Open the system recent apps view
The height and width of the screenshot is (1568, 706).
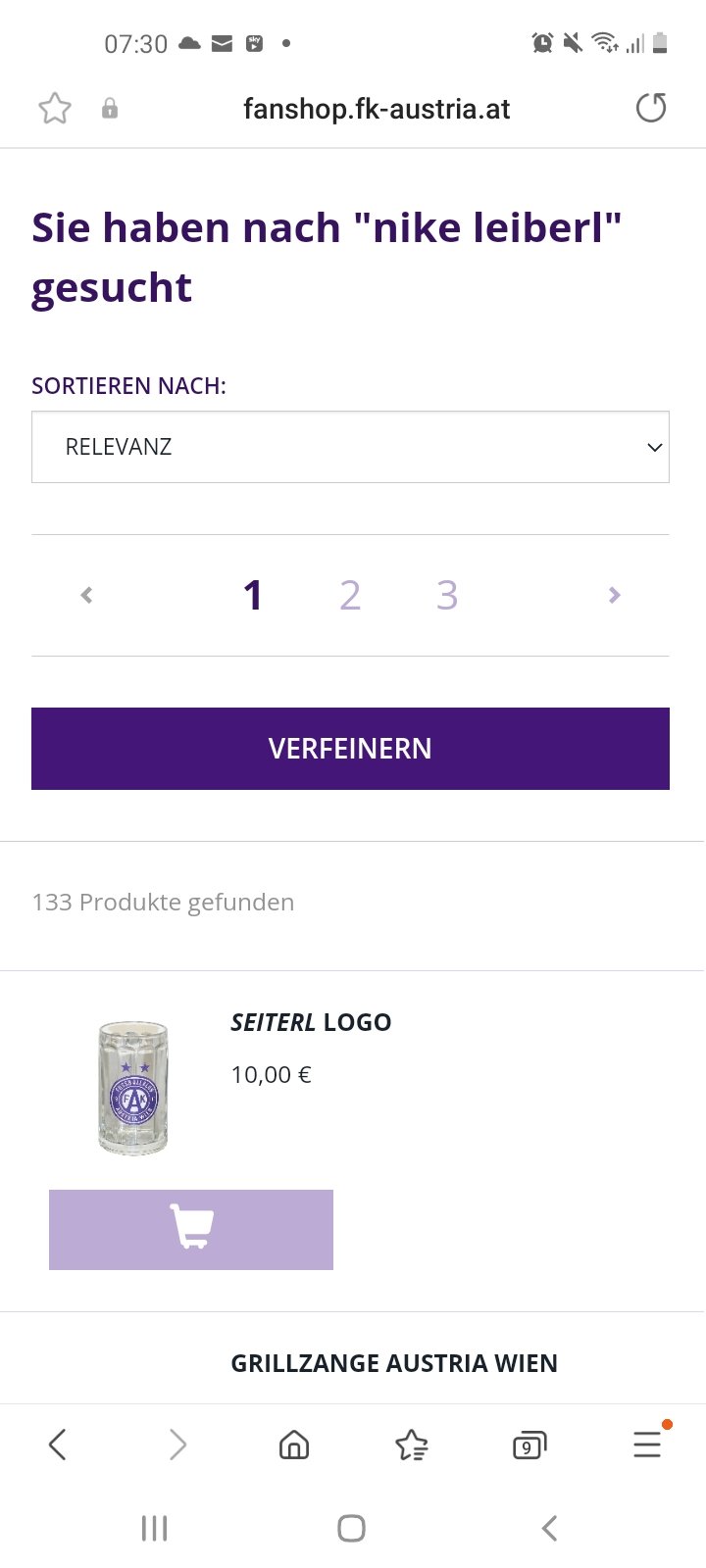tap(154, 1528)
